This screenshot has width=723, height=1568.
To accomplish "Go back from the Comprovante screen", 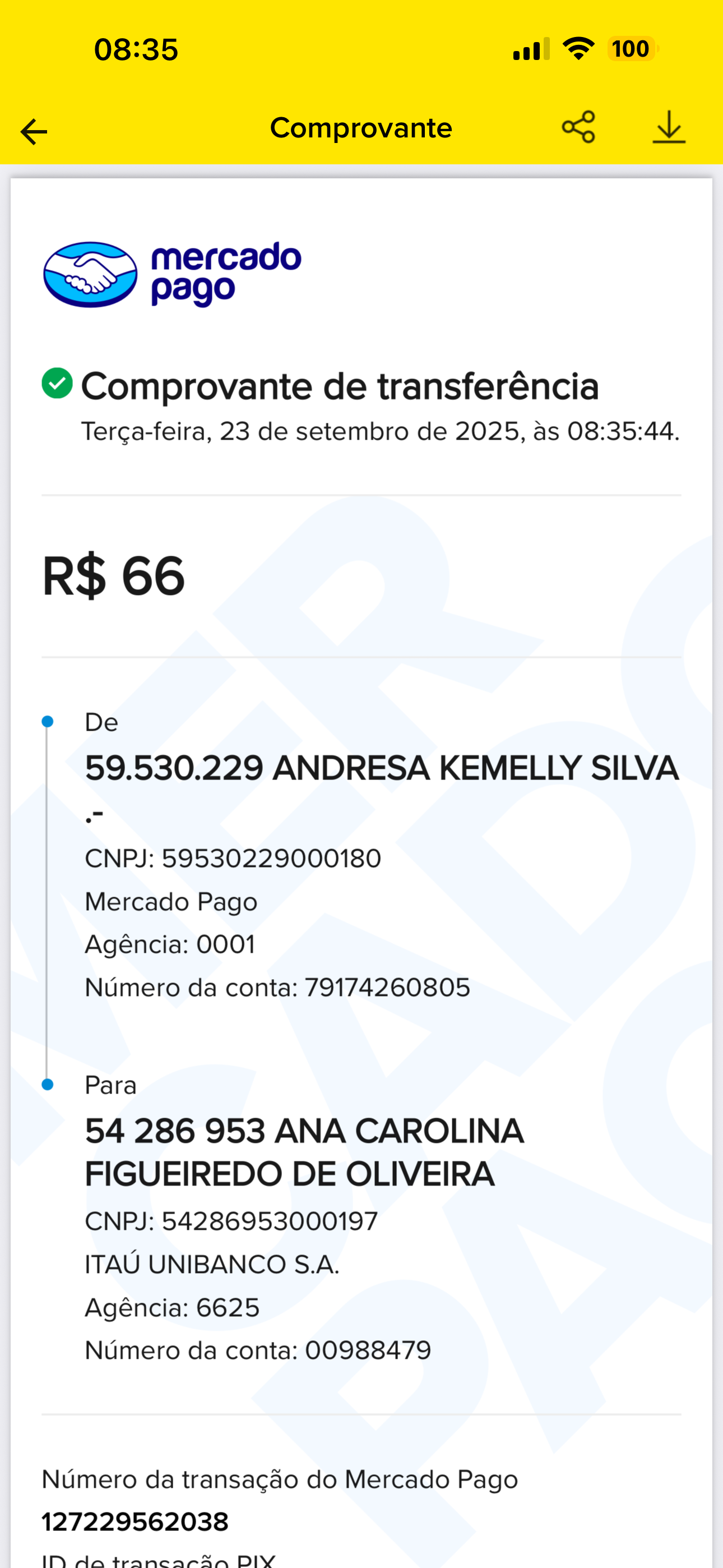I will coord(34,131).
